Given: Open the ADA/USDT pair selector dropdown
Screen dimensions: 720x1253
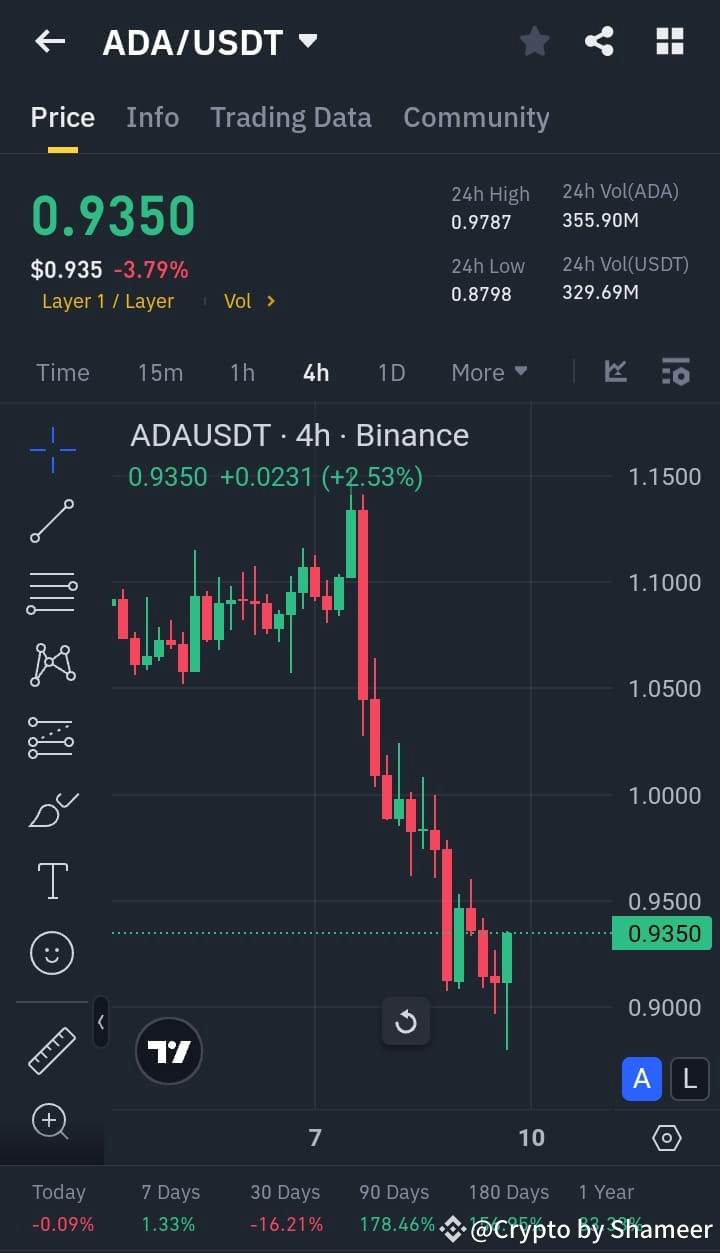Looking at the screenshot, I should click(309, 41).
